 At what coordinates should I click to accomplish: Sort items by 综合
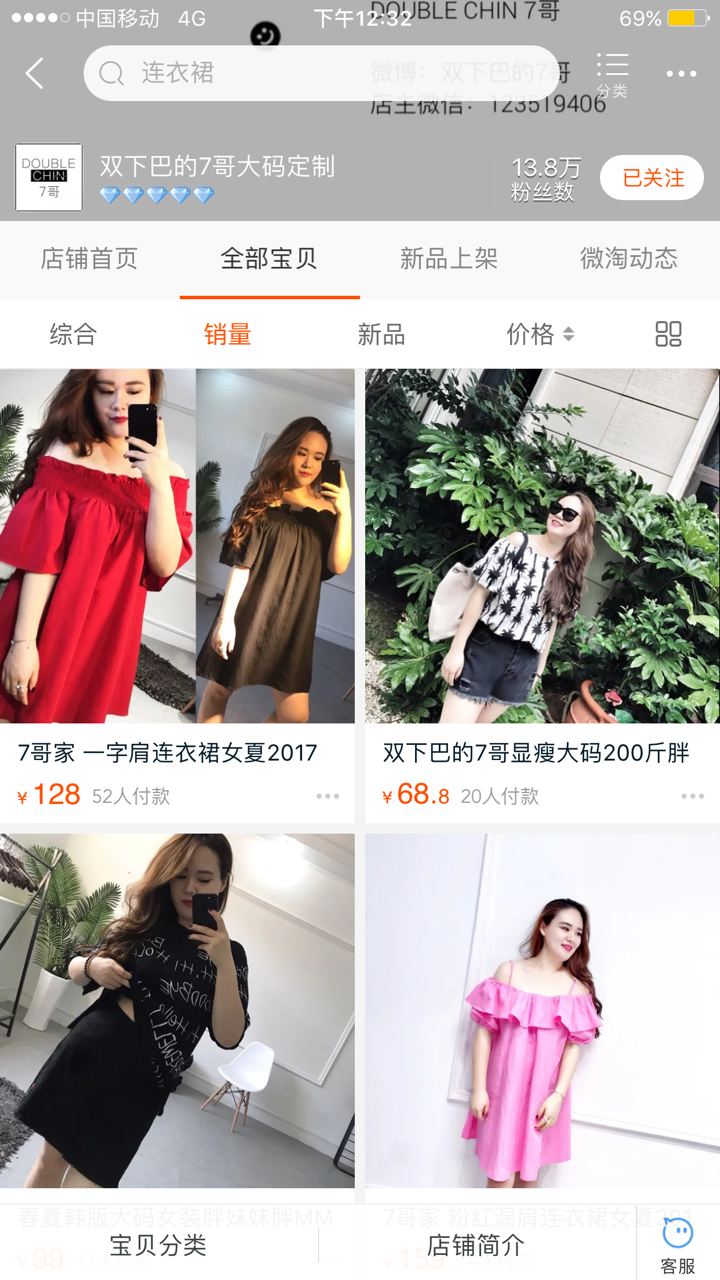click(73, 334)
